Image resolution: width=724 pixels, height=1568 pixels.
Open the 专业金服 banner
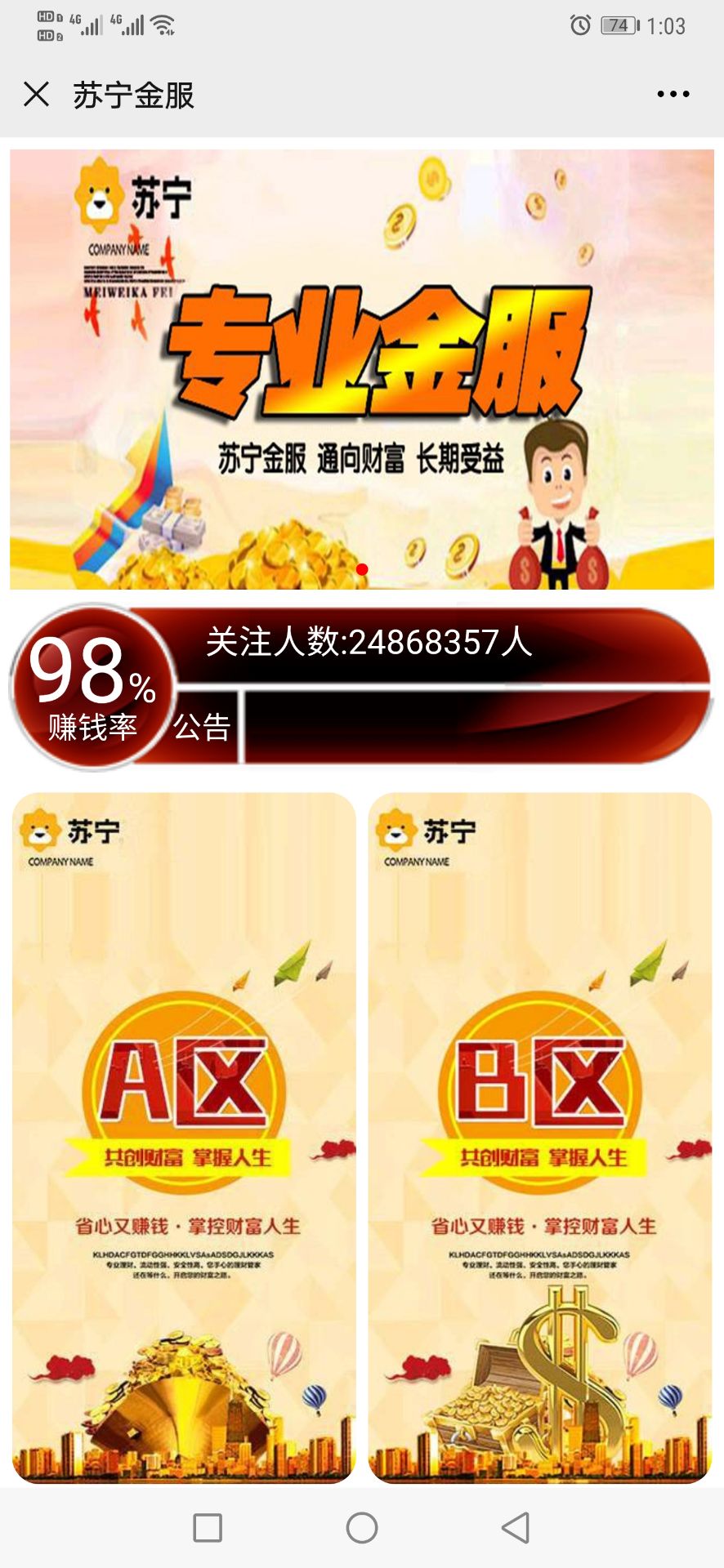pyautogui.click(x=362, y=369)
